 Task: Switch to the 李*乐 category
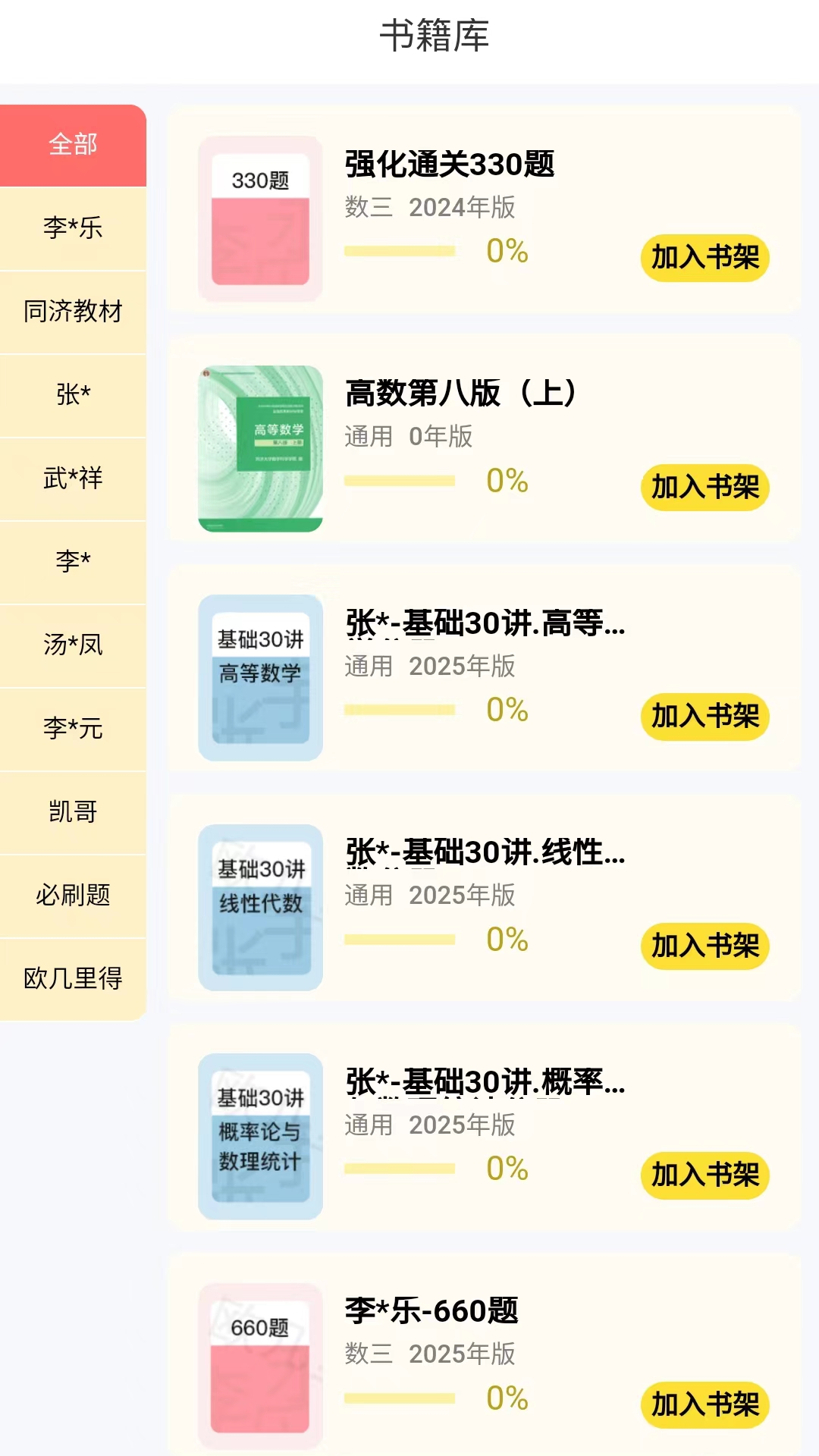pyautogui.click(x=73, y=227)
